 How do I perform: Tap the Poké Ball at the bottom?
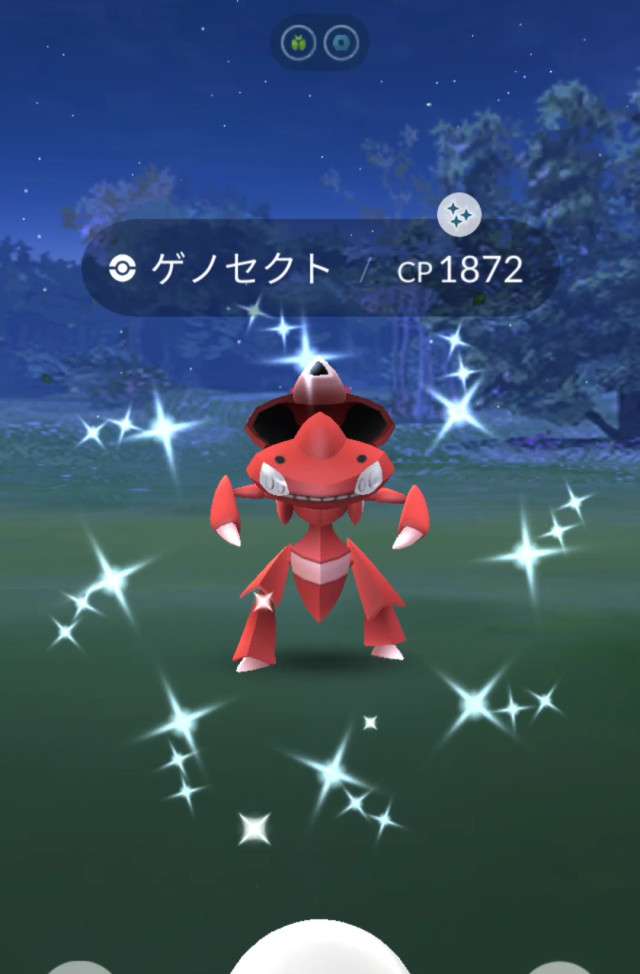(320, 952)
